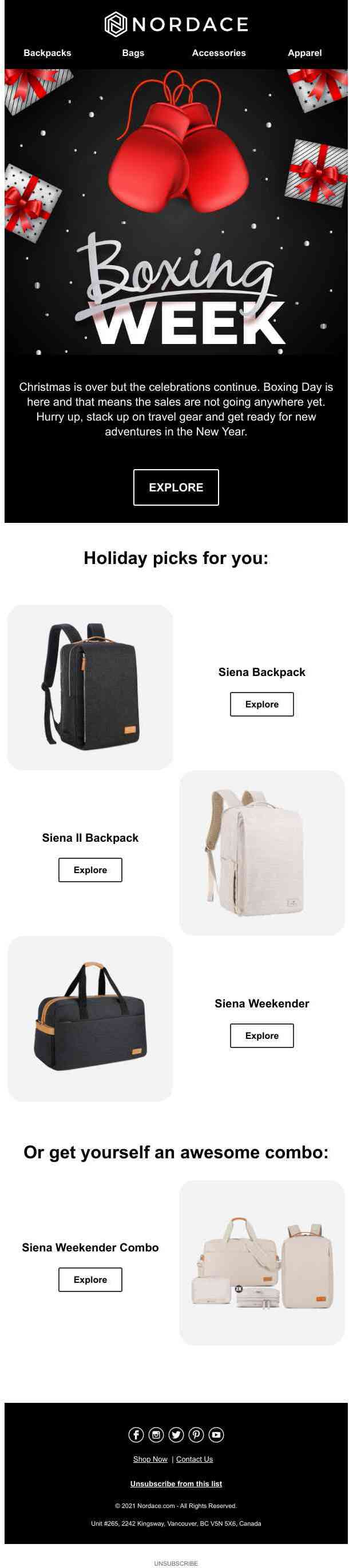349x1568 pixels.
Task: Visit Nordace Facebook page
Action: [136, 1434]
